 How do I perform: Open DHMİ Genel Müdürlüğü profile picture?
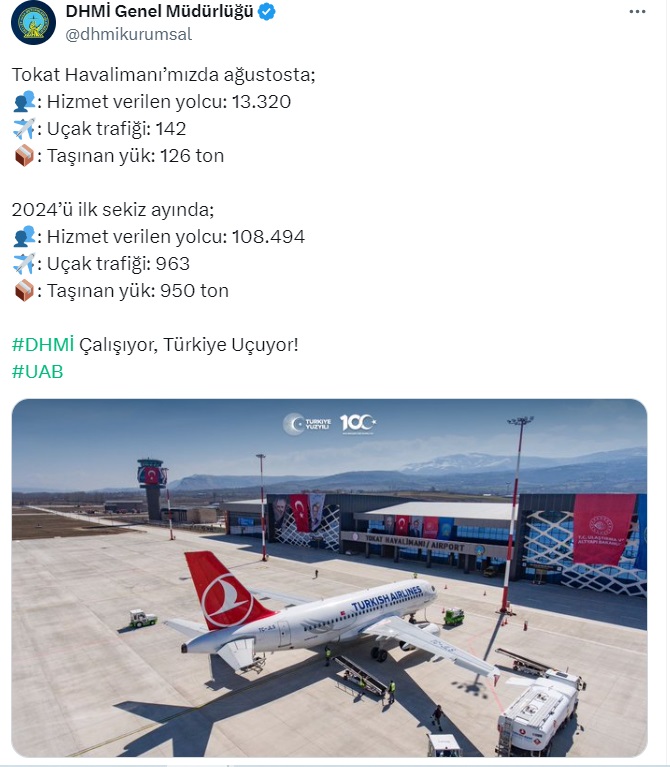pos(33,22)
